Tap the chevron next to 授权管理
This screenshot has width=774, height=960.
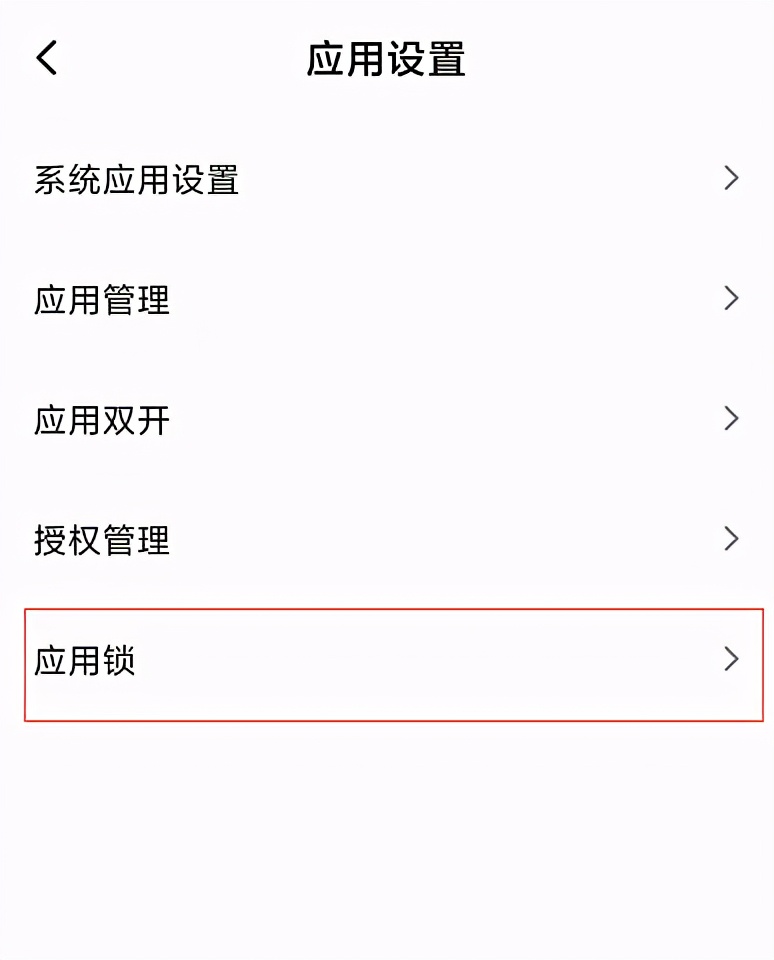[731, 538]
